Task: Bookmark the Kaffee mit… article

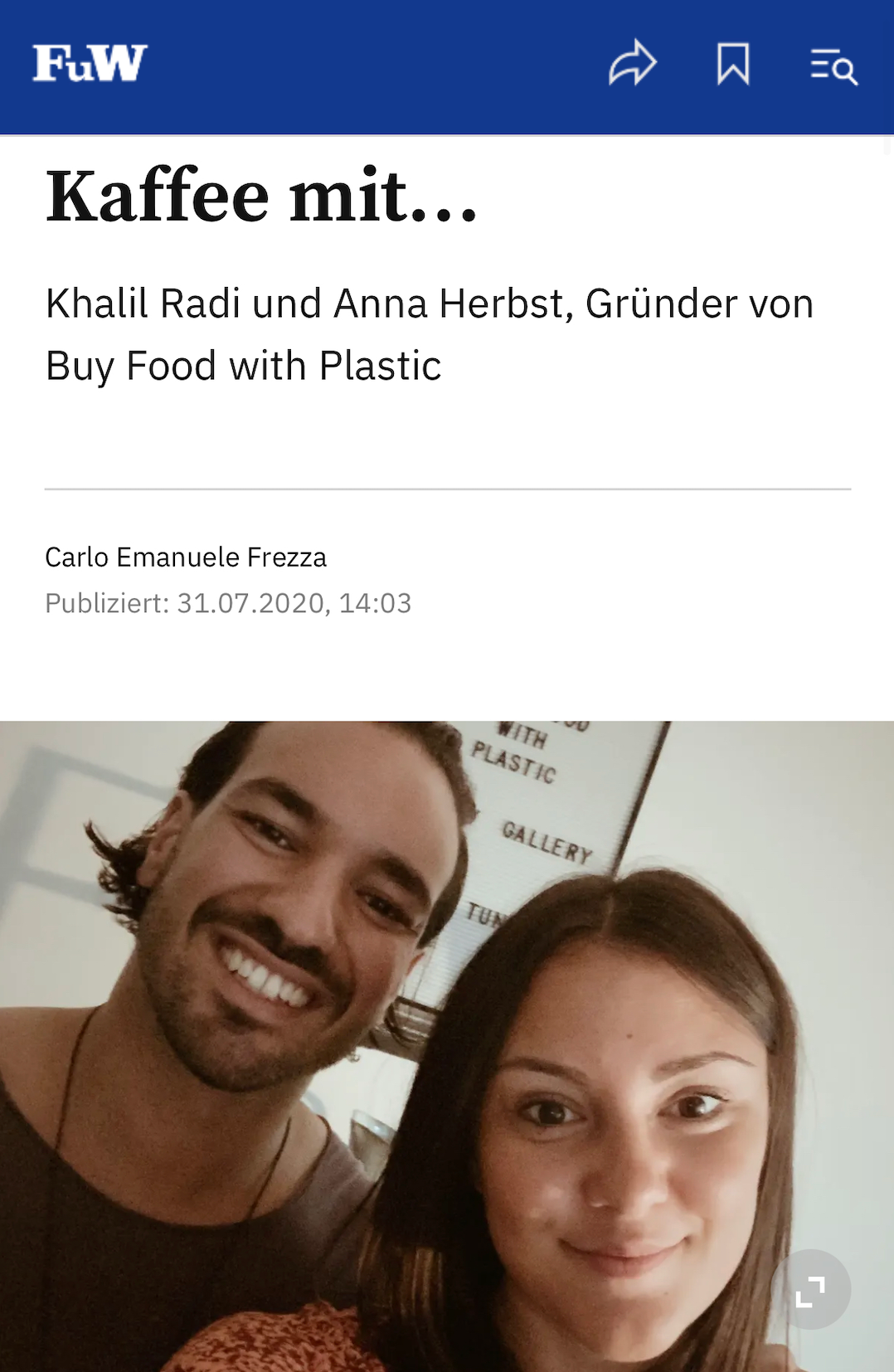Action: pyautogui.click(x=733, y=64)
